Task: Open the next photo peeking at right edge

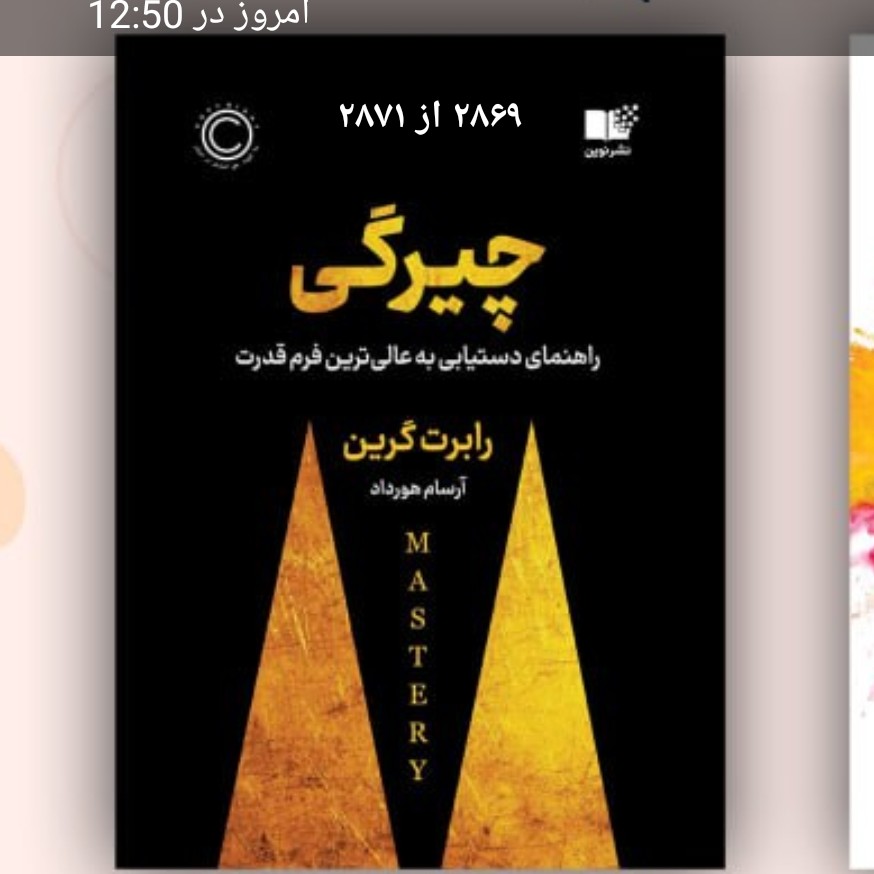Action: click(x=861, y=450)
